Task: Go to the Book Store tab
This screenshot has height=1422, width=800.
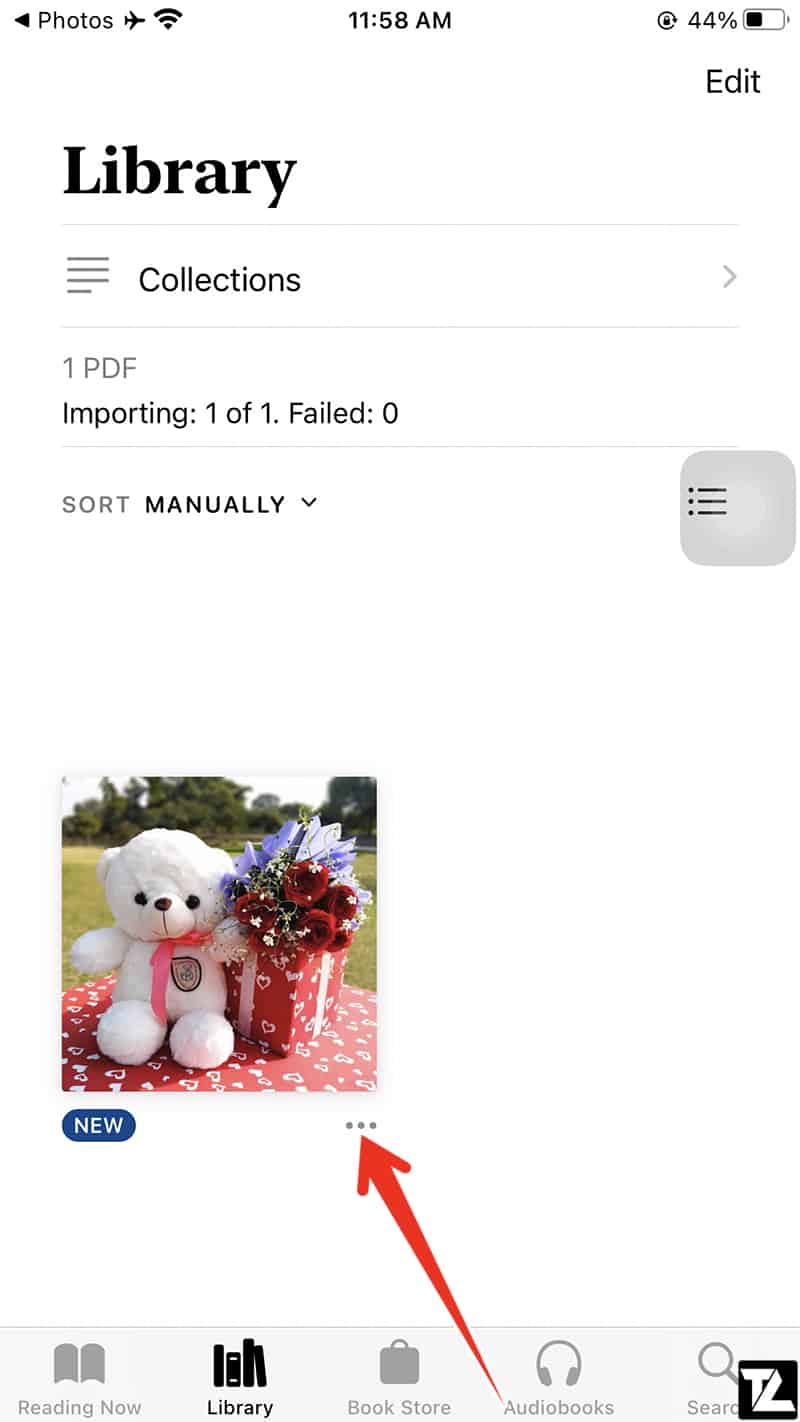Action: 399,1380
